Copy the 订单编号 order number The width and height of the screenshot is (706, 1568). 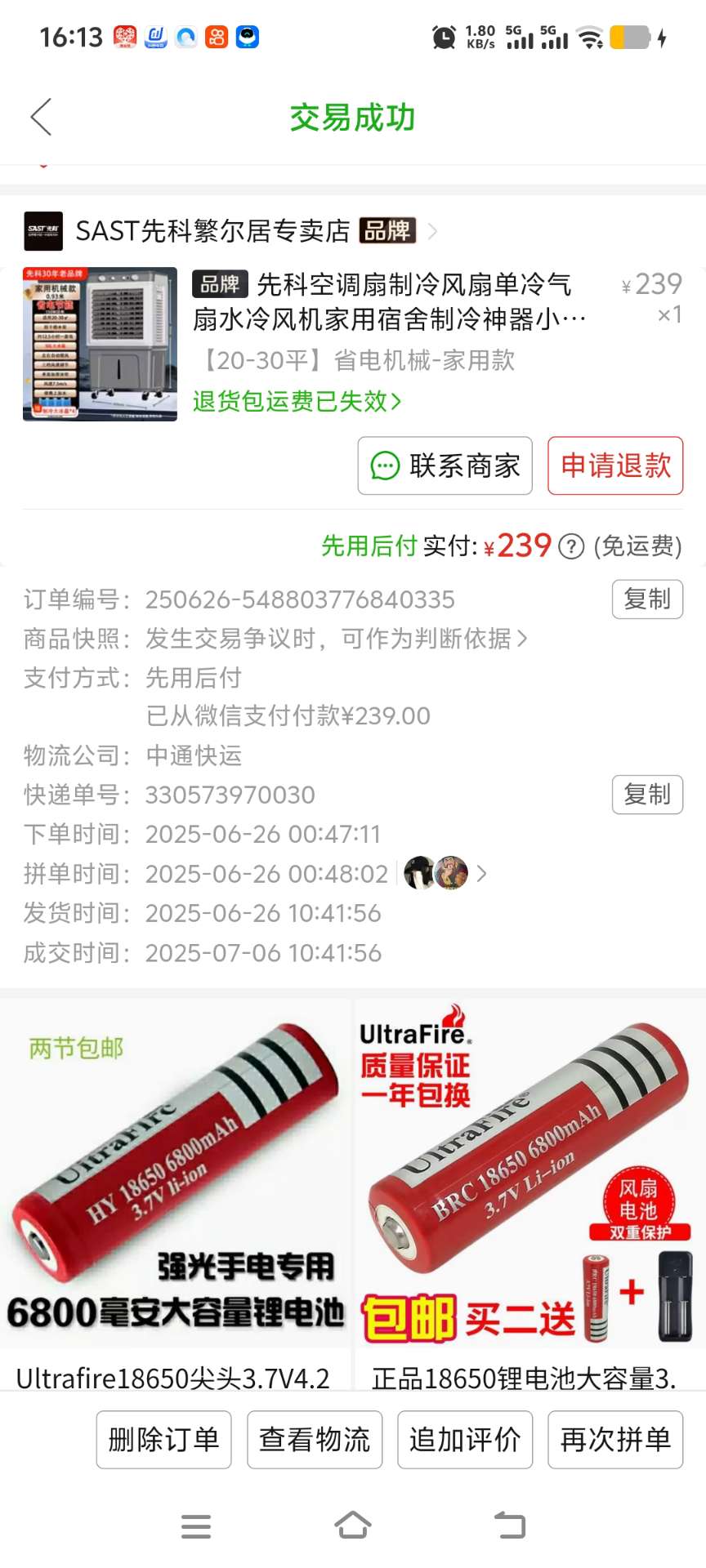646,599
